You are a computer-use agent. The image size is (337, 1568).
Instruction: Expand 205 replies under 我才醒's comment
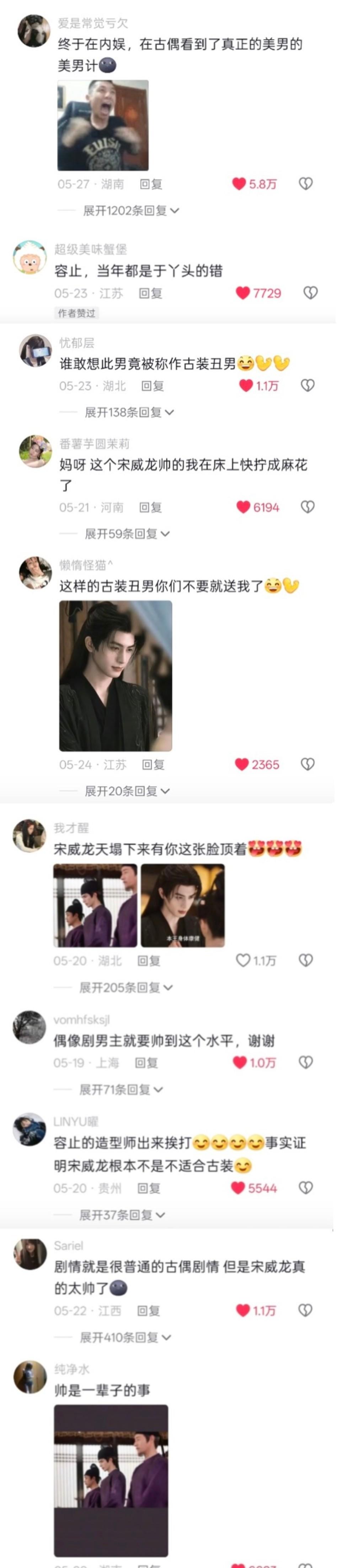(x=126, y=987)
